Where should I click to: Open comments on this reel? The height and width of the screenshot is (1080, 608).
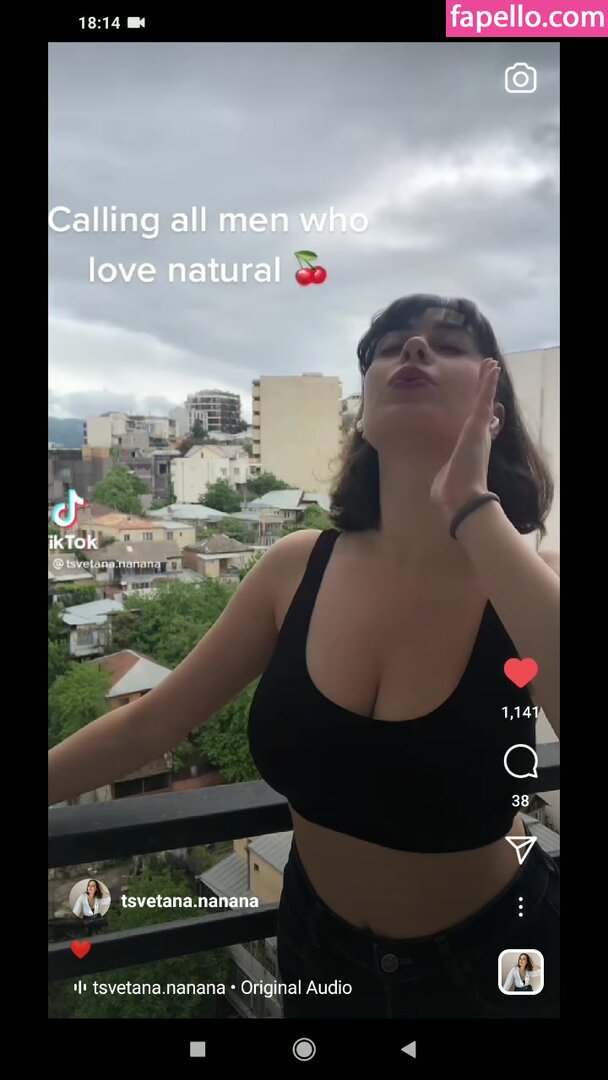[x=521, y=762]
